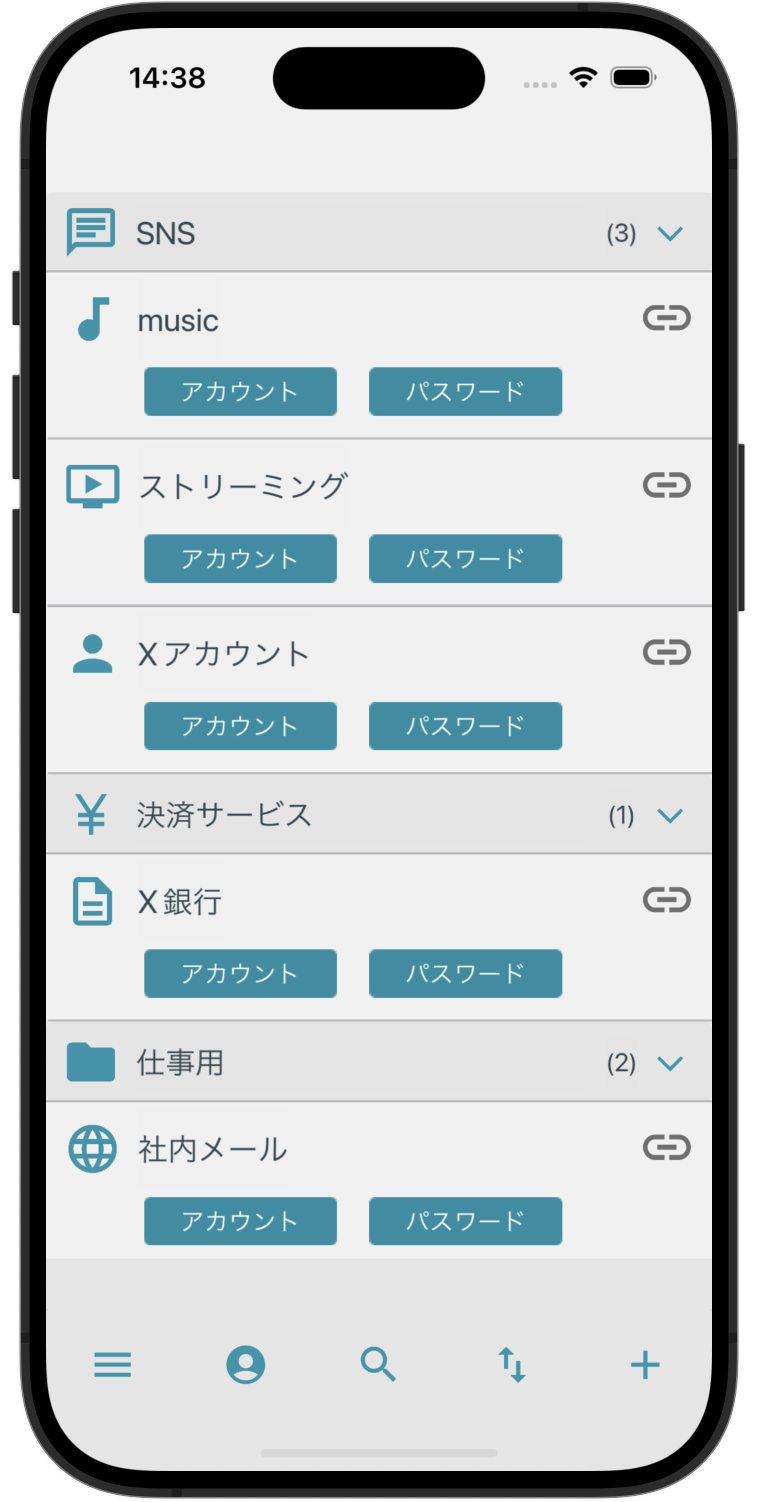The image size is (758, 1502).
Task: Tap the sort arrows icon
Action: (x=512, y=1365)
